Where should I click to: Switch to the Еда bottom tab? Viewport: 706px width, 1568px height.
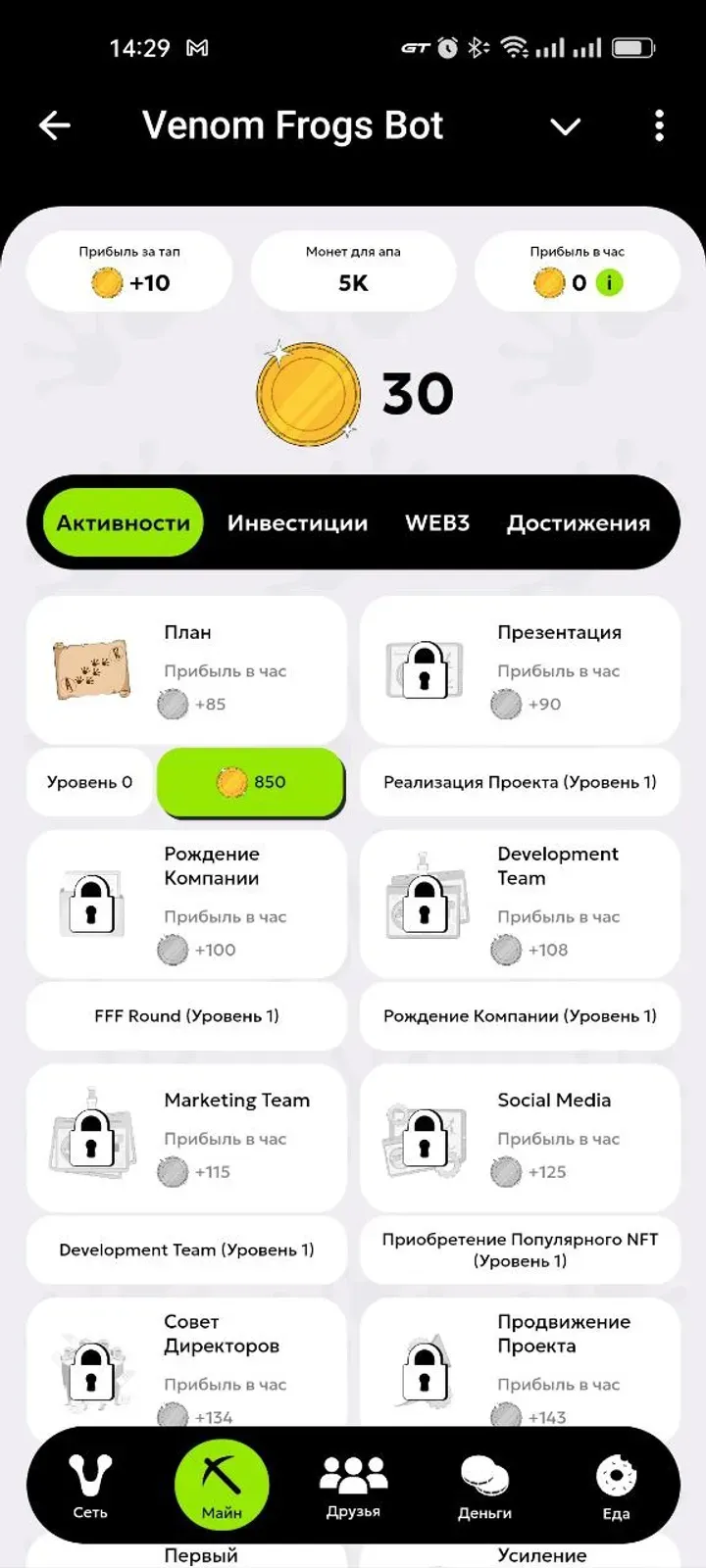coord(616,1486)
